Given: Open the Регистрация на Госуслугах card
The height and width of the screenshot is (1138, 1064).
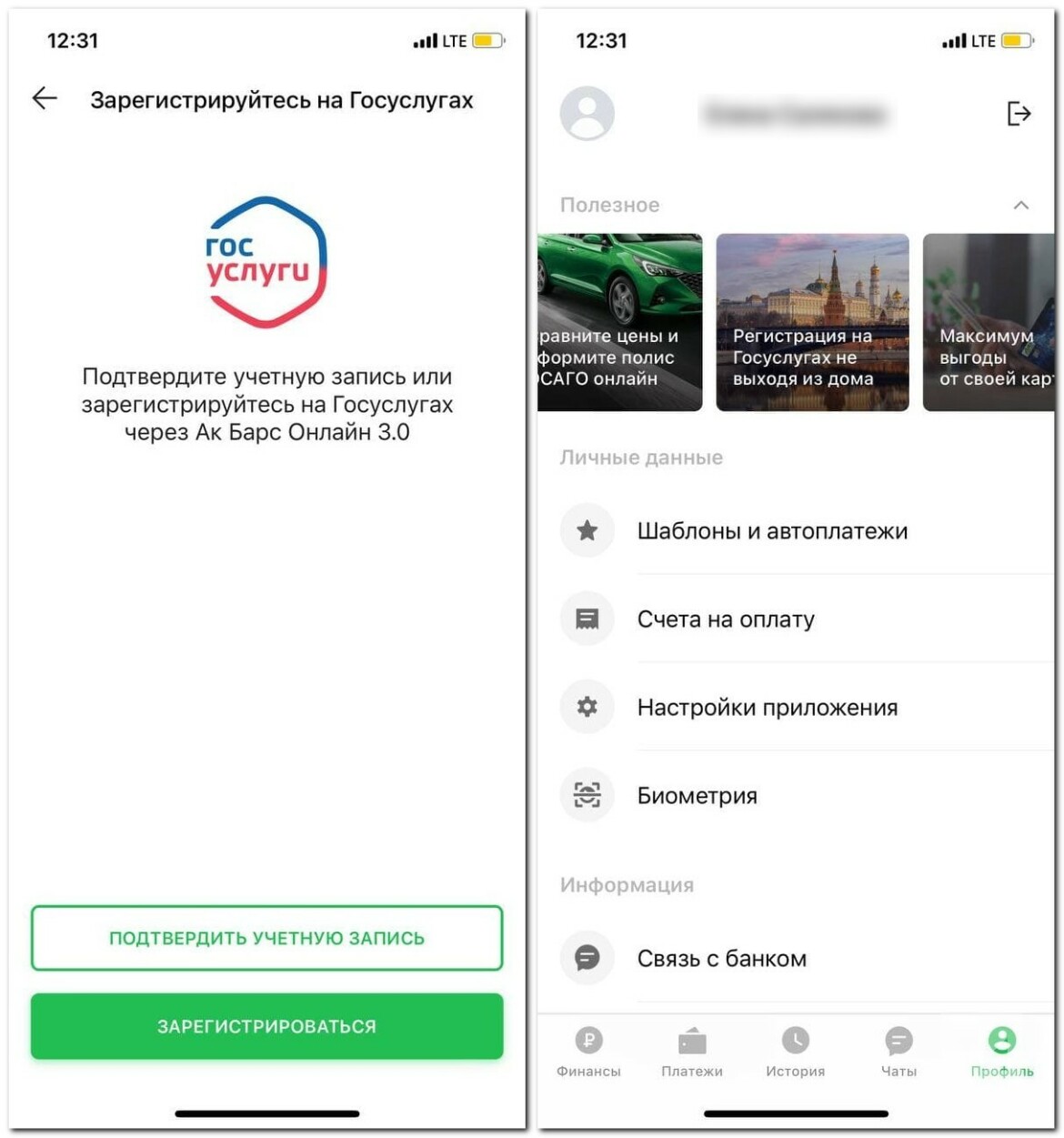Looking at the screenshot, I should click(x=812, y=322).
